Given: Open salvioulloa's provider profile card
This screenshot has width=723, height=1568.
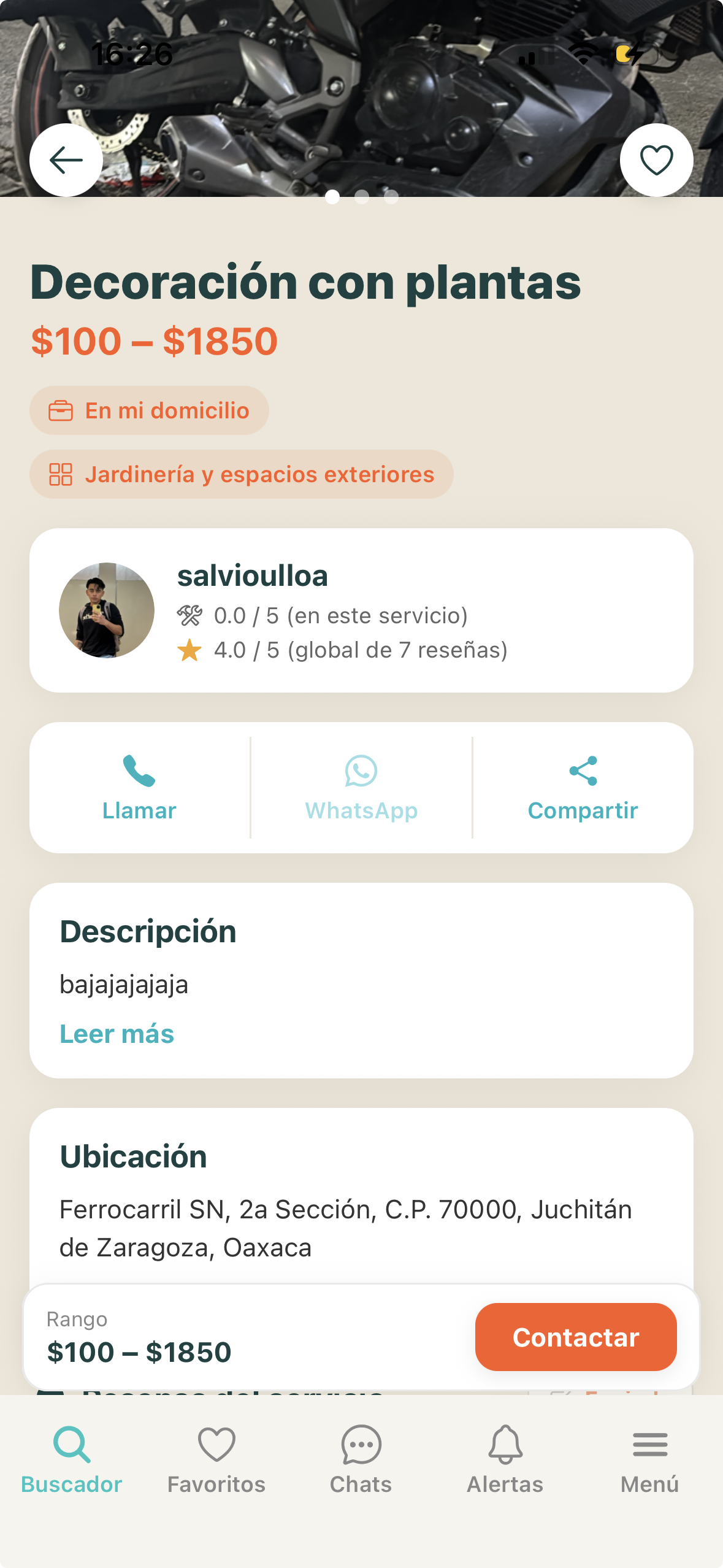Looking at the screenshot, I should point(361,610).
